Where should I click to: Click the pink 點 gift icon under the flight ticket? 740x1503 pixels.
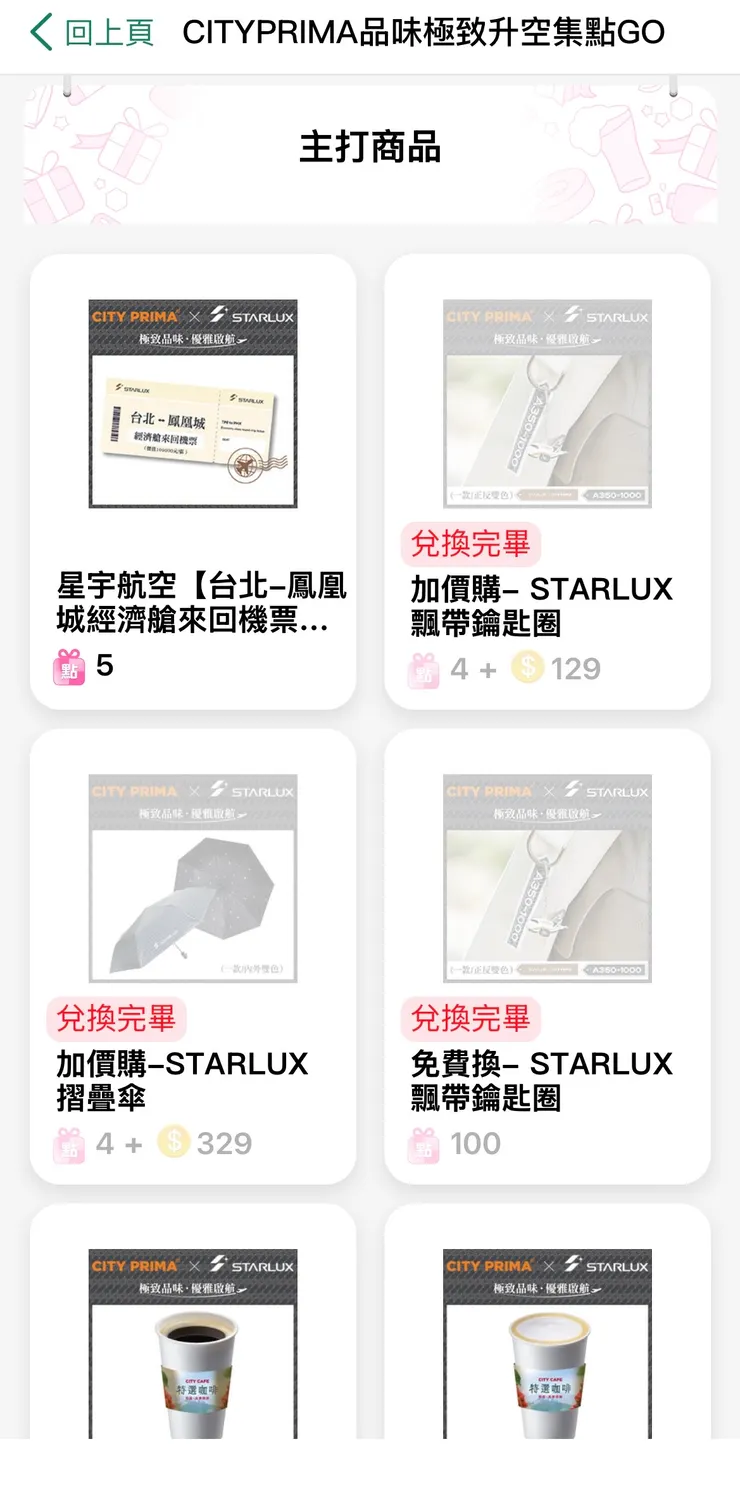67,665
